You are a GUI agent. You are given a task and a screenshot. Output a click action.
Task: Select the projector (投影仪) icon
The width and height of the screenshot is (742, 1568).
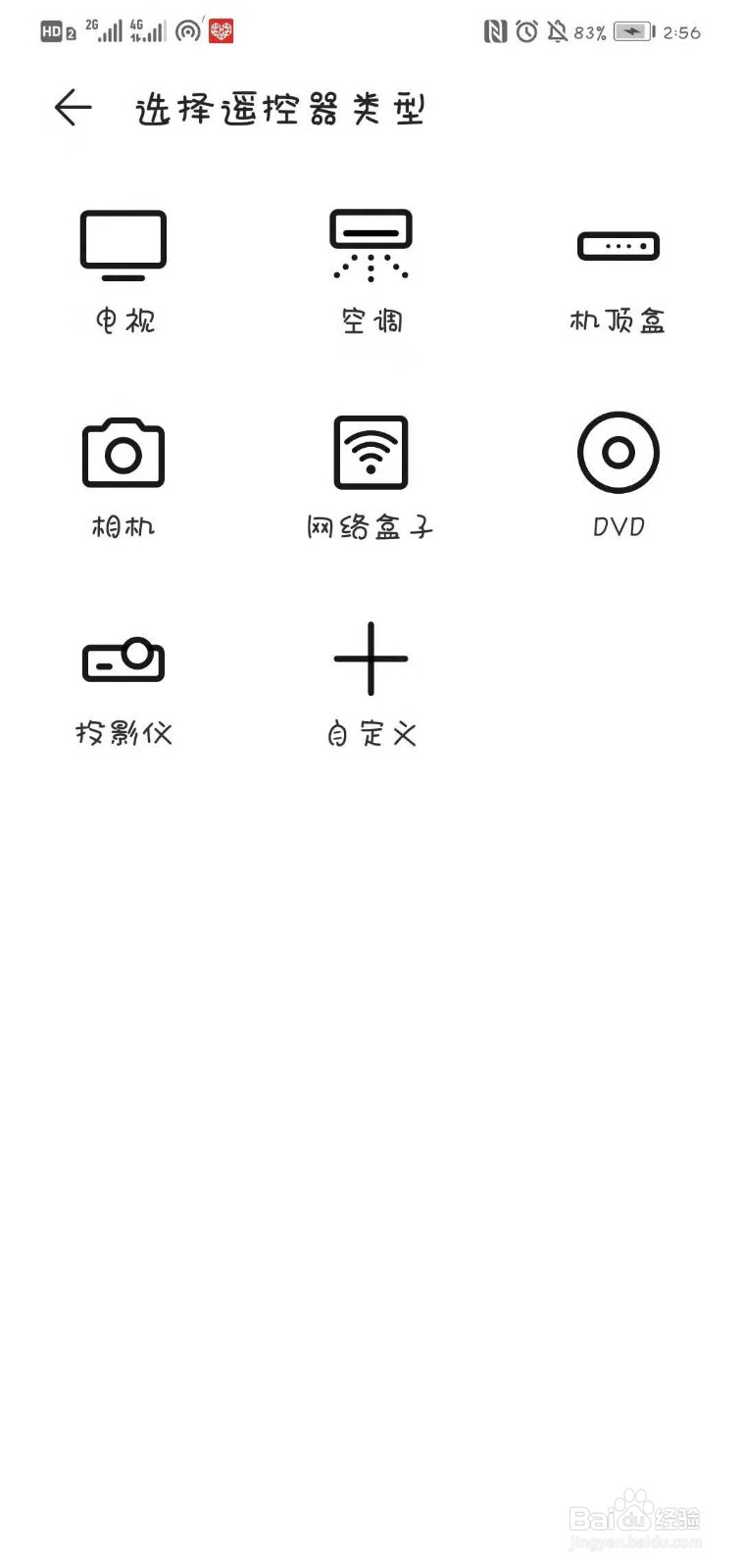pos(122,659)
